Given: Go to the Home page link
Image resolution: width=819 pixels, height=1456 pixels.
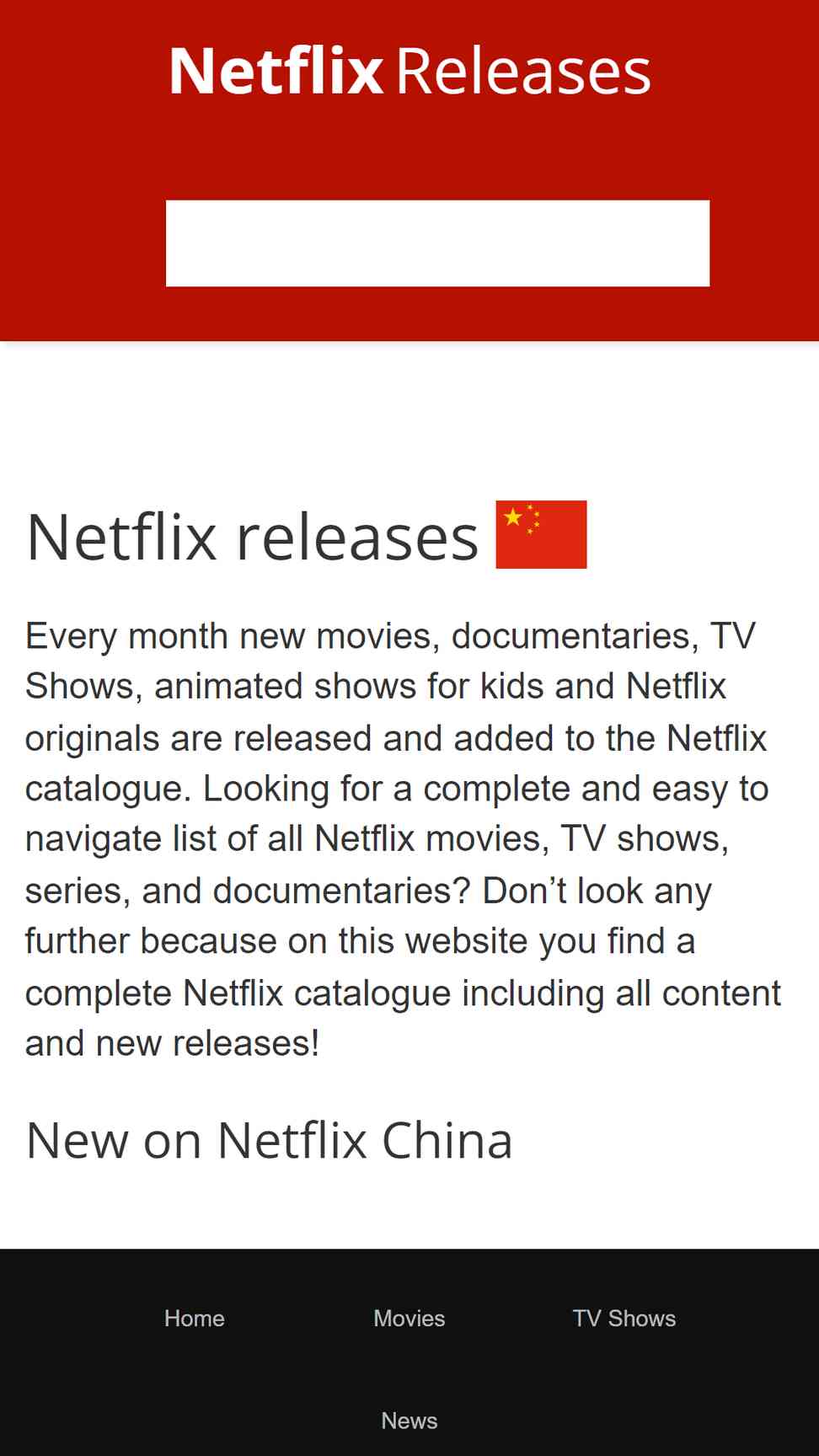Looking at the screenshot, I should [x=195, y=1318].
